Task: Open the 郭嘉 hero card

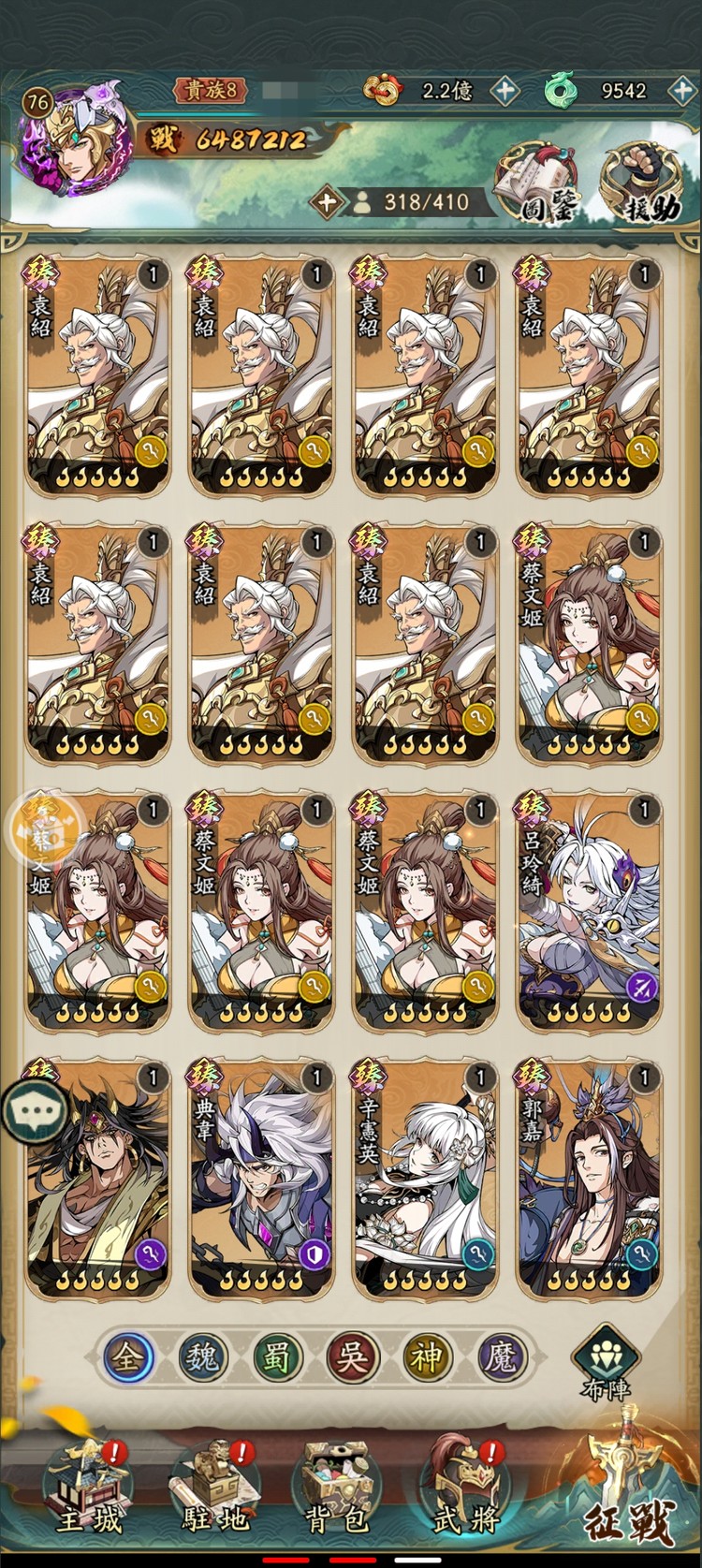Action: click(x=590, y=1175)
